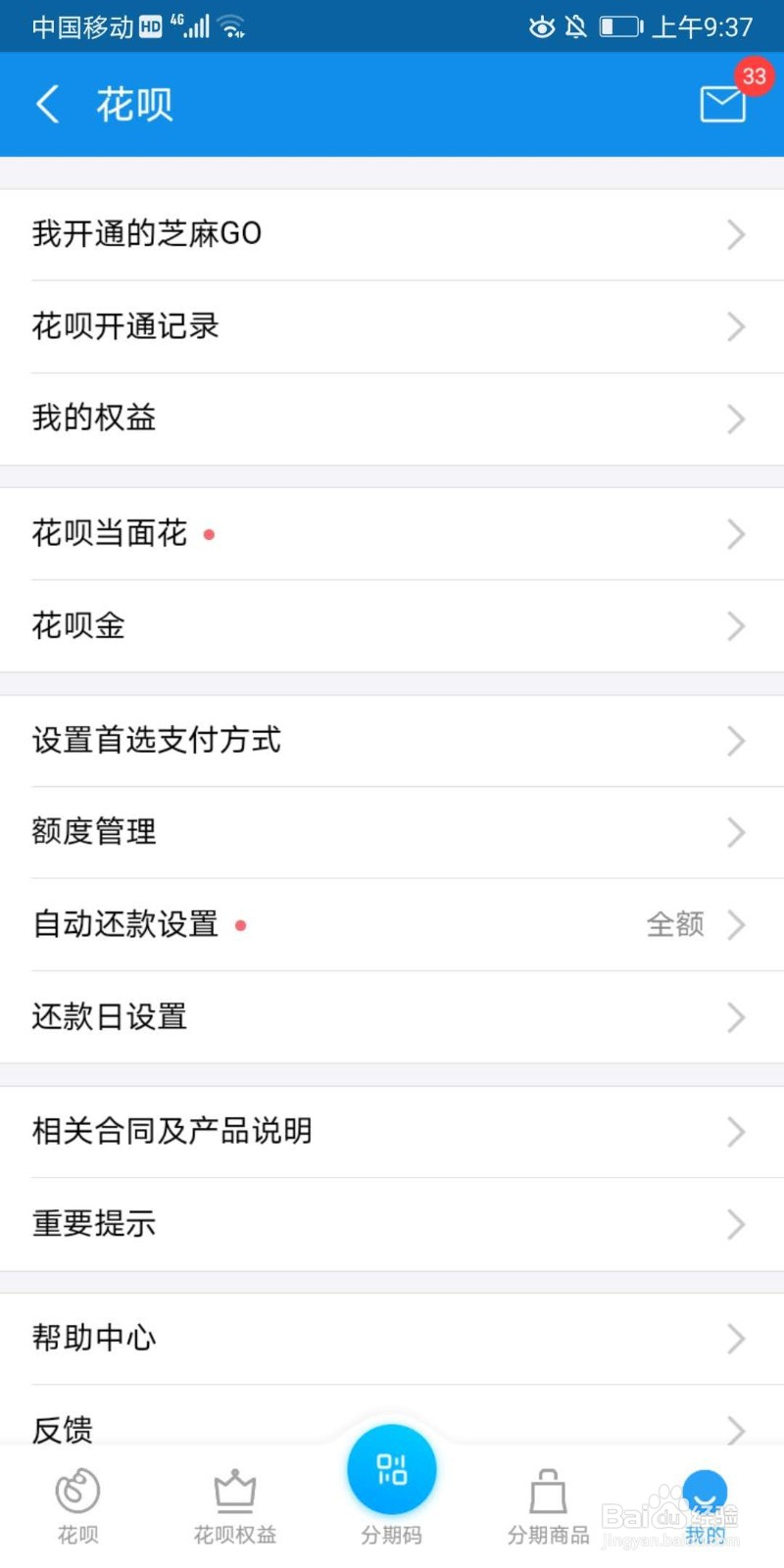Tap the muted notification bell status icon
784x1568 pixels.
pos(577,26)
